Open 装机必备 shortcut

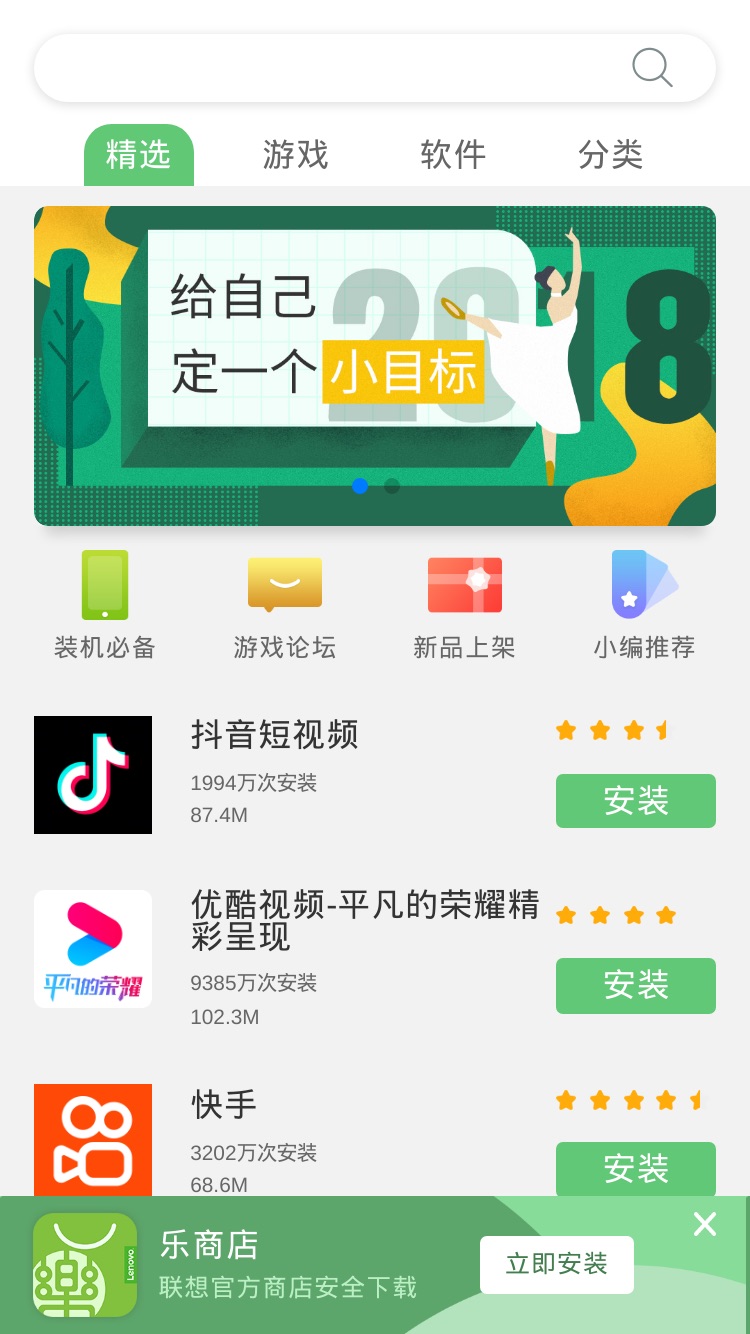pos(105,605)
